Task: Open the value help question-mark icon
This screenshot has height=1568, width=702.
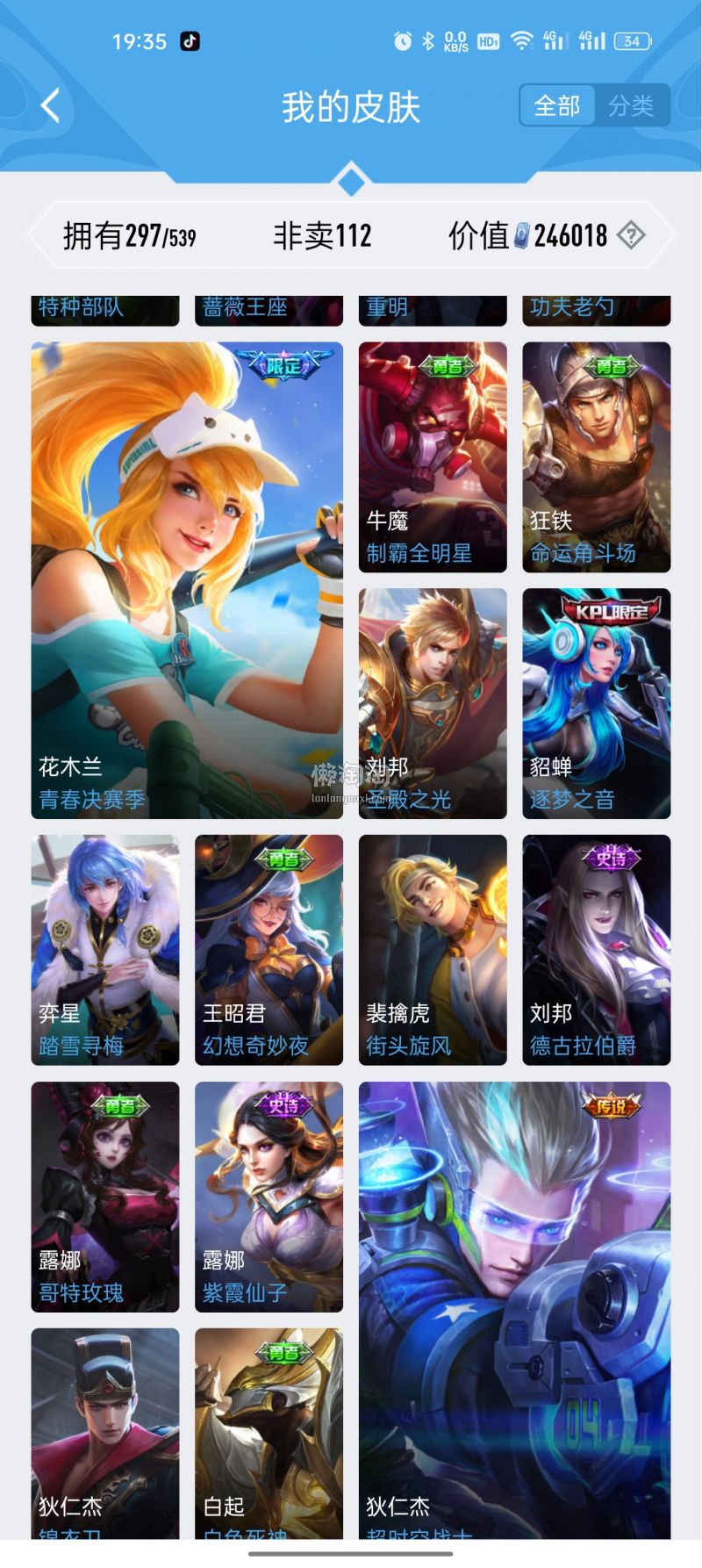Action: [x=631, y=235]
